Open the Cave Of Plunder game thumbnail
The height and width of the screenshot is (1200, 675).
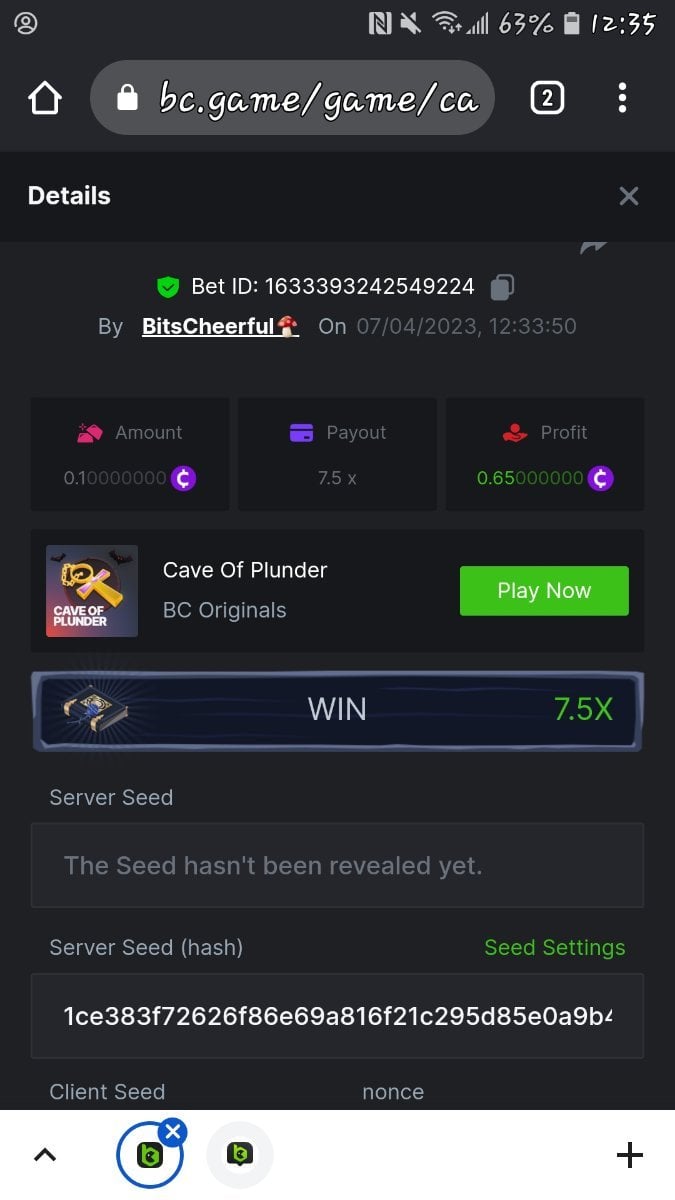click(x=92, y=591)
